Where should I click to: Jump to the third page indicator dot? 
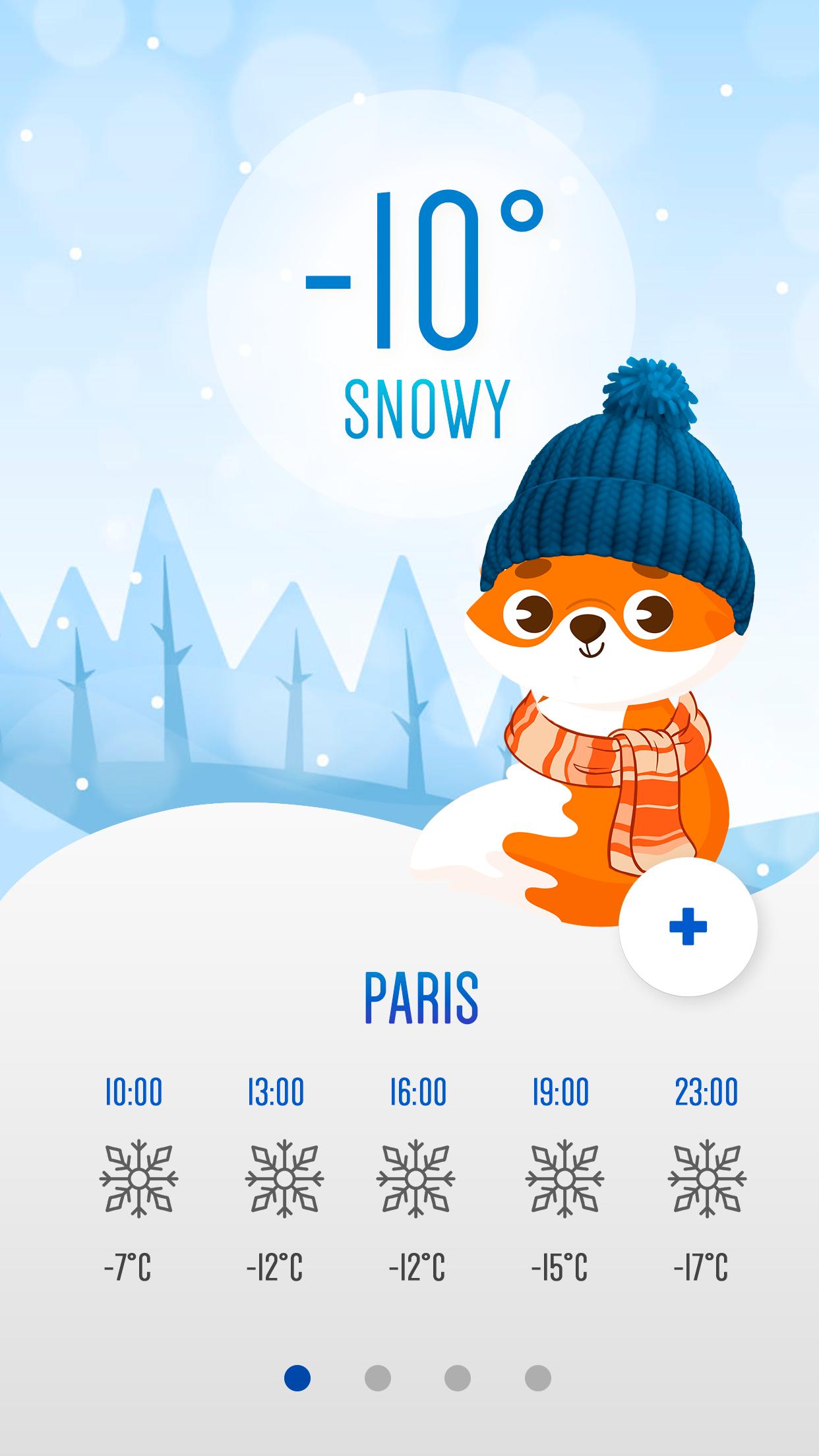(x=458, y=1378)
